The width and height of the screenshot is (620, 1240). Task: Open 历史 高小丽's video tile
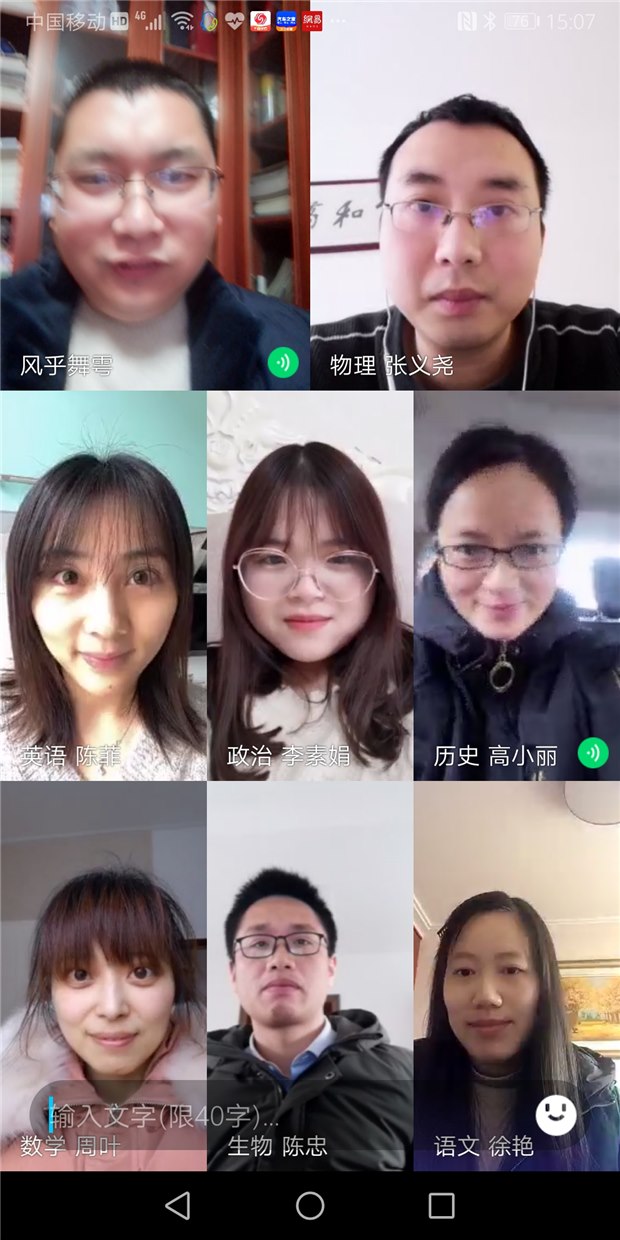tap(517, 585)
